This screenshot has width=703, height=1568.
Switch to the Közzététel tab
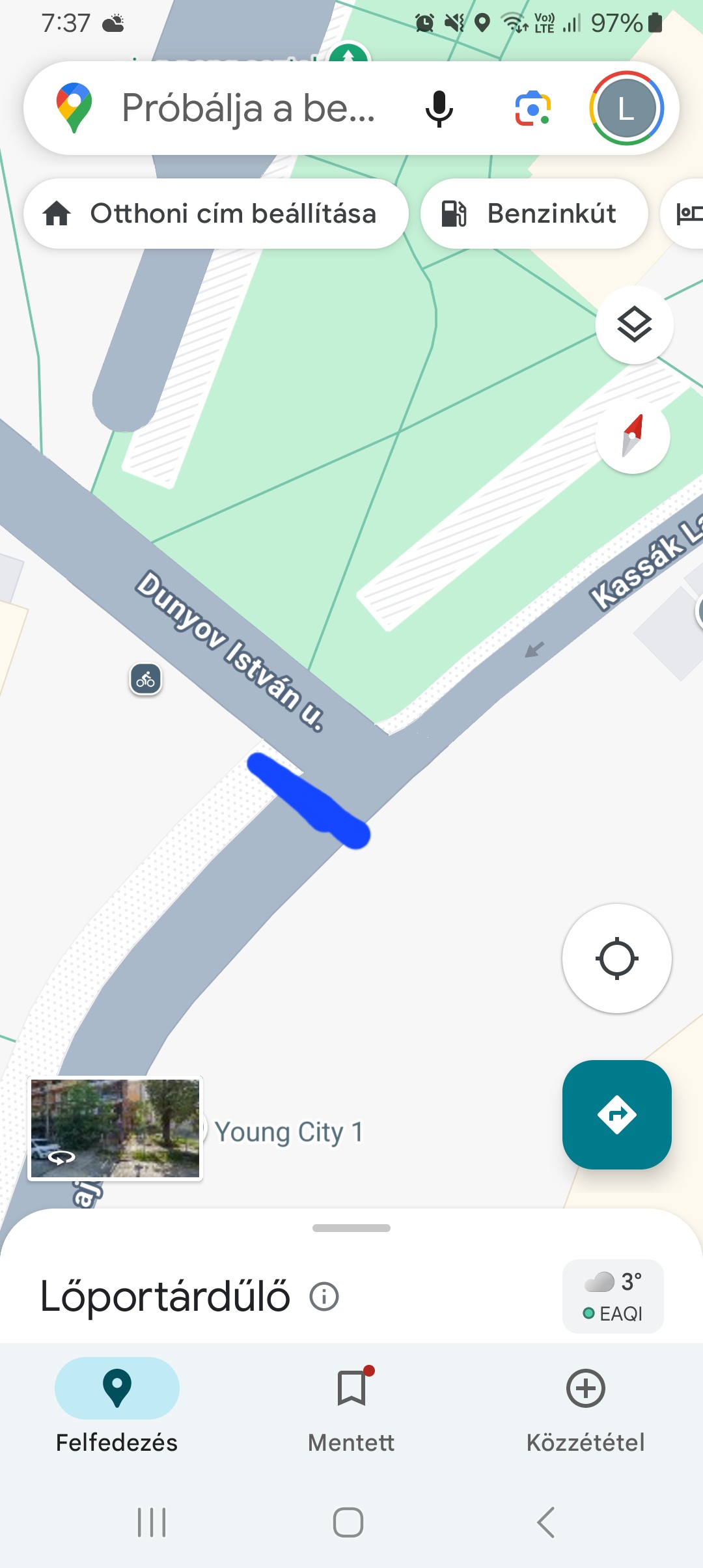point(585,1407)
